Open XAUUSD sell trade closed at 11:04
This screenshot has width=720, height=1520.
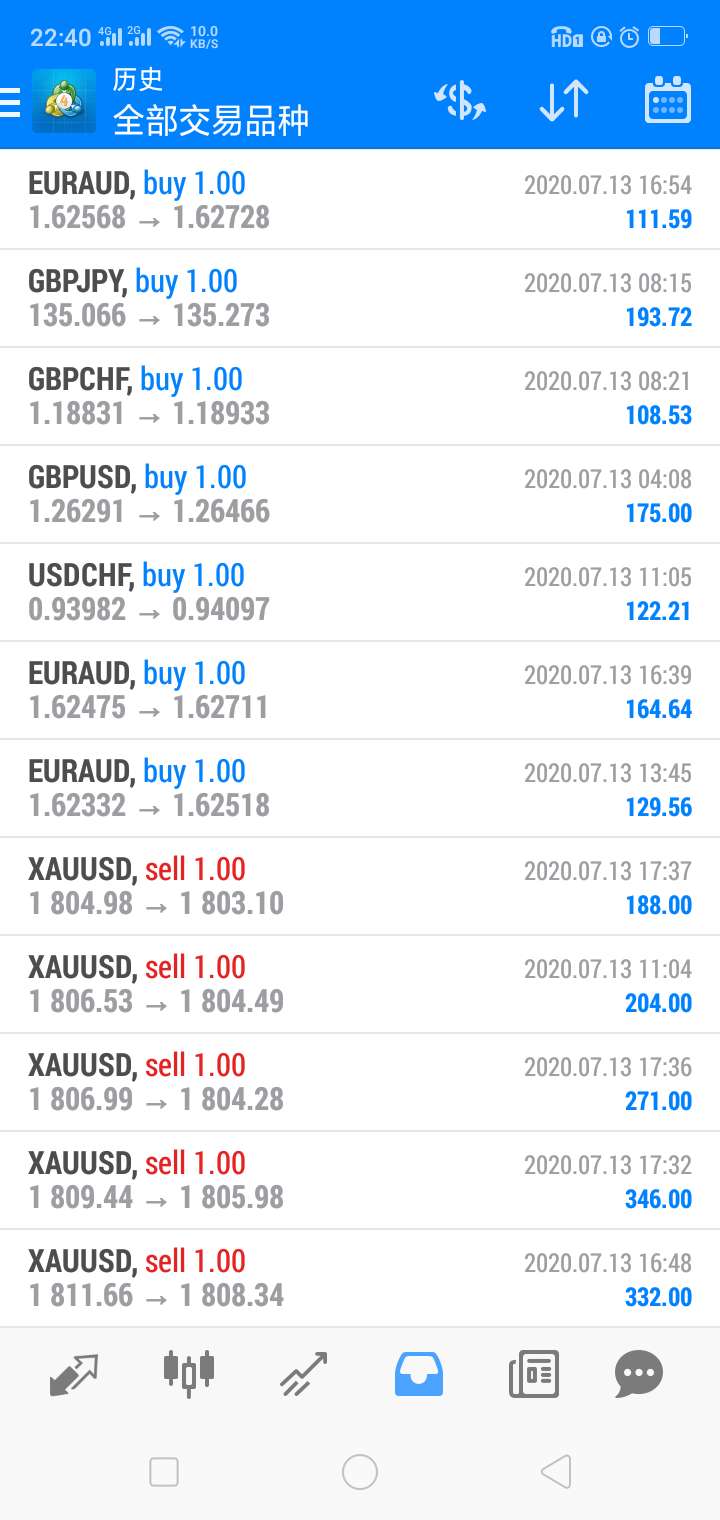(360, 985)
